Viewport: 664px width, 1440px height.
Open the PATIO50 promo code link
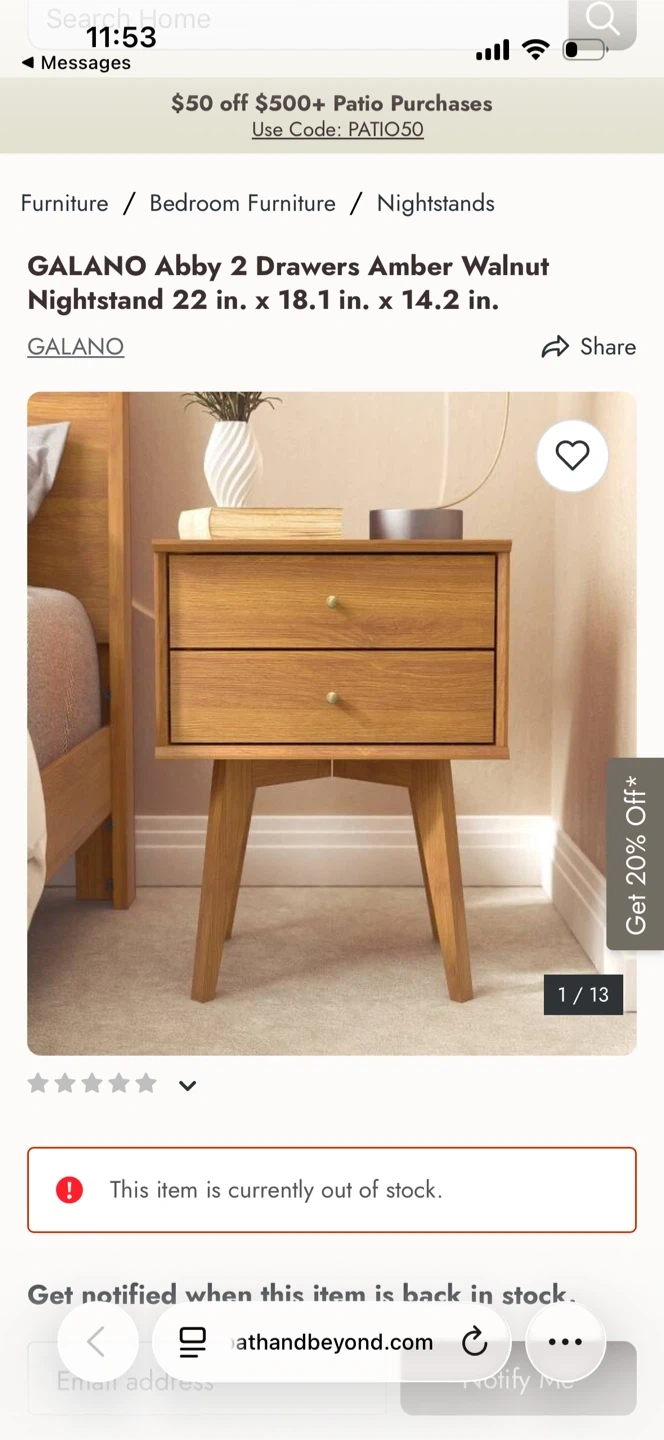click(337, 130)
